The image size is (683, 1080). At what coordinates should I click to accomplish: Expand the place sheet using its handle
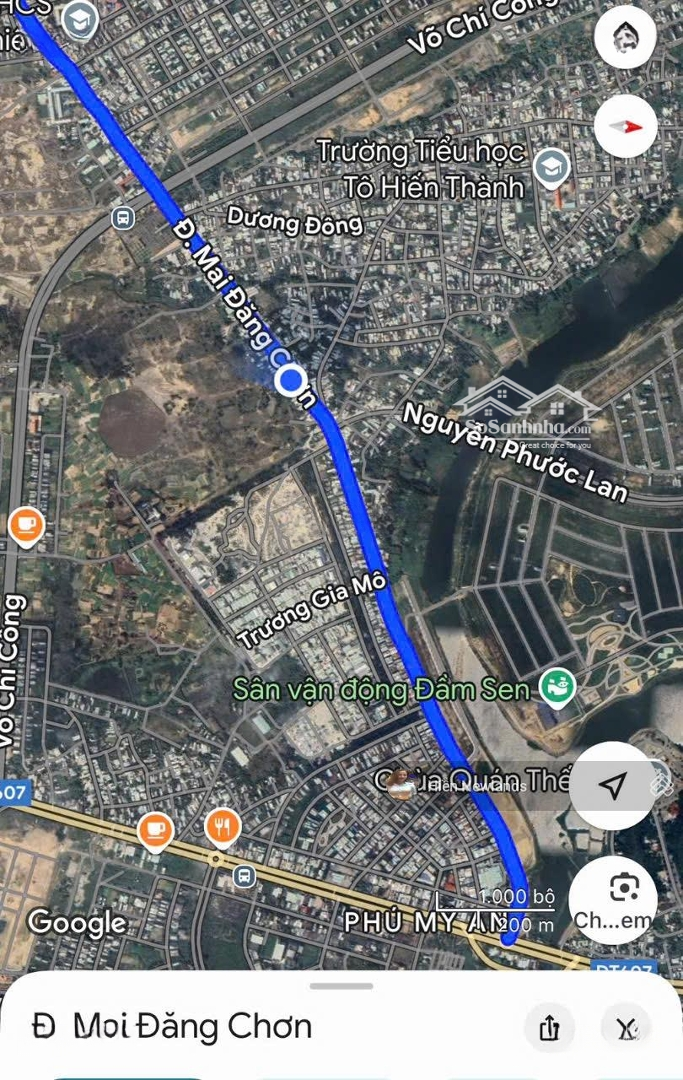click(x=341, y=986)
